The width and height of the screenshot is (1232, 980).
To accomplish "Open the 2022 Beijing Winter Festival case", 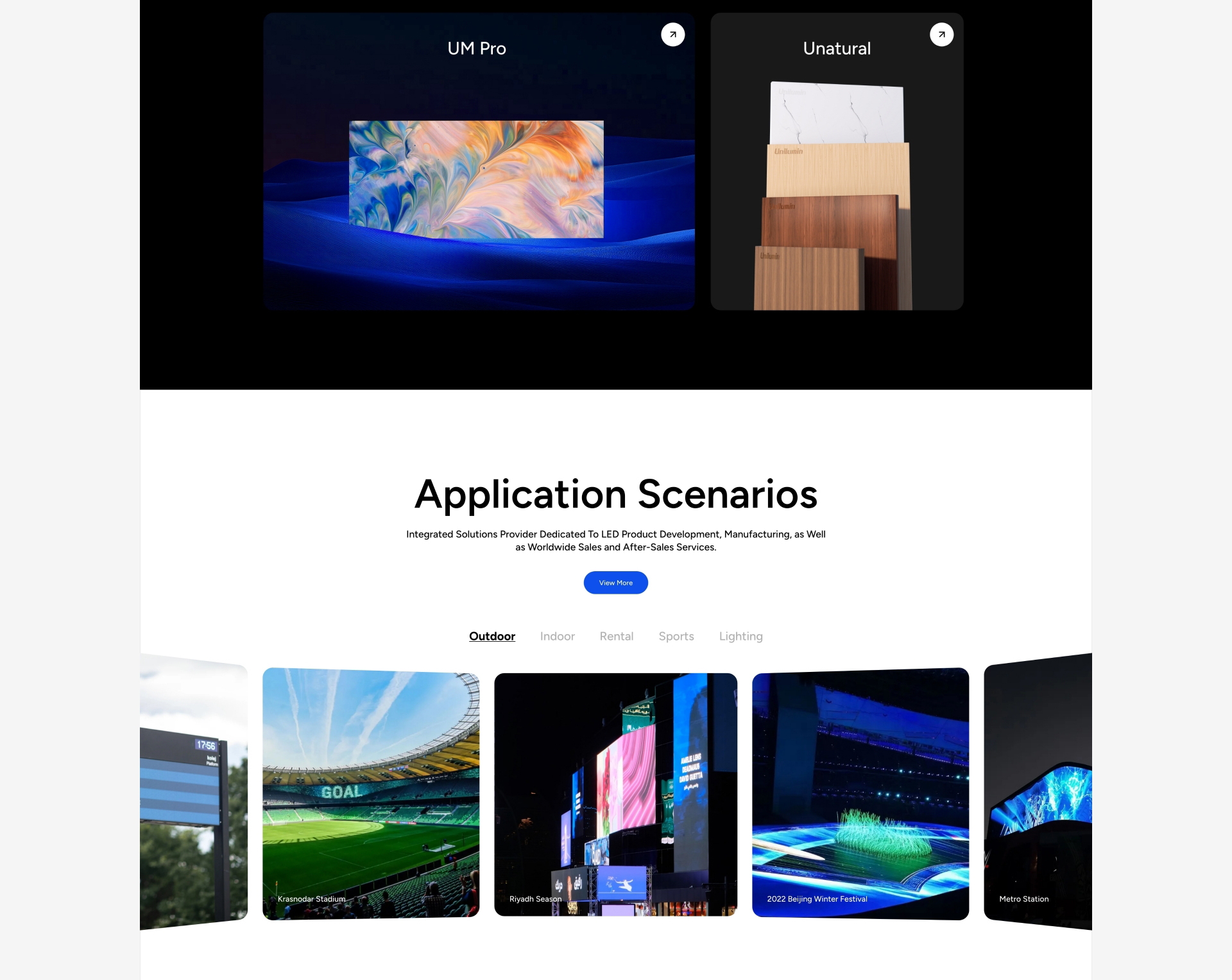I will (860, 793).
